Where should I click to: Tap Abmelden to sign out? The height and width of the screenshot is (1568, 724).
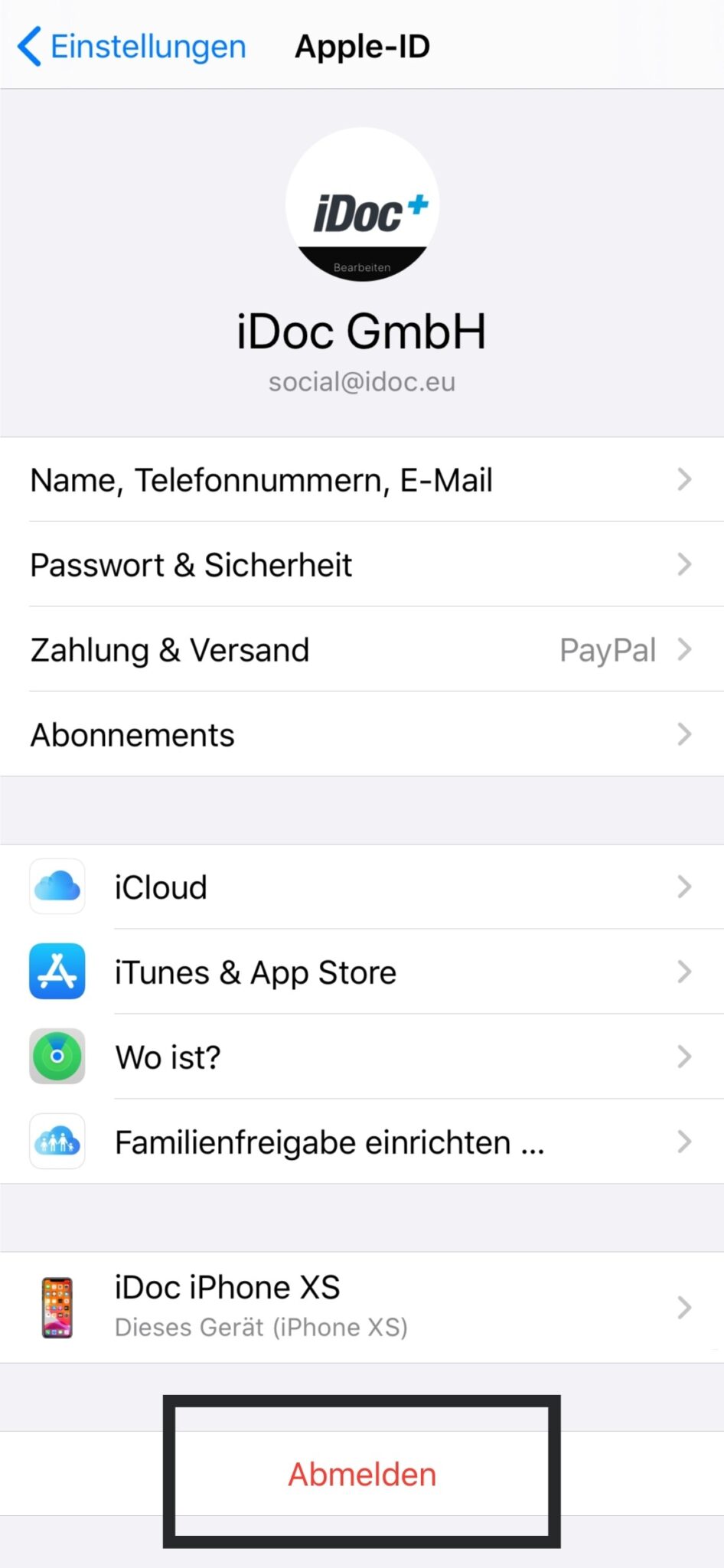tap(362, 1474)
